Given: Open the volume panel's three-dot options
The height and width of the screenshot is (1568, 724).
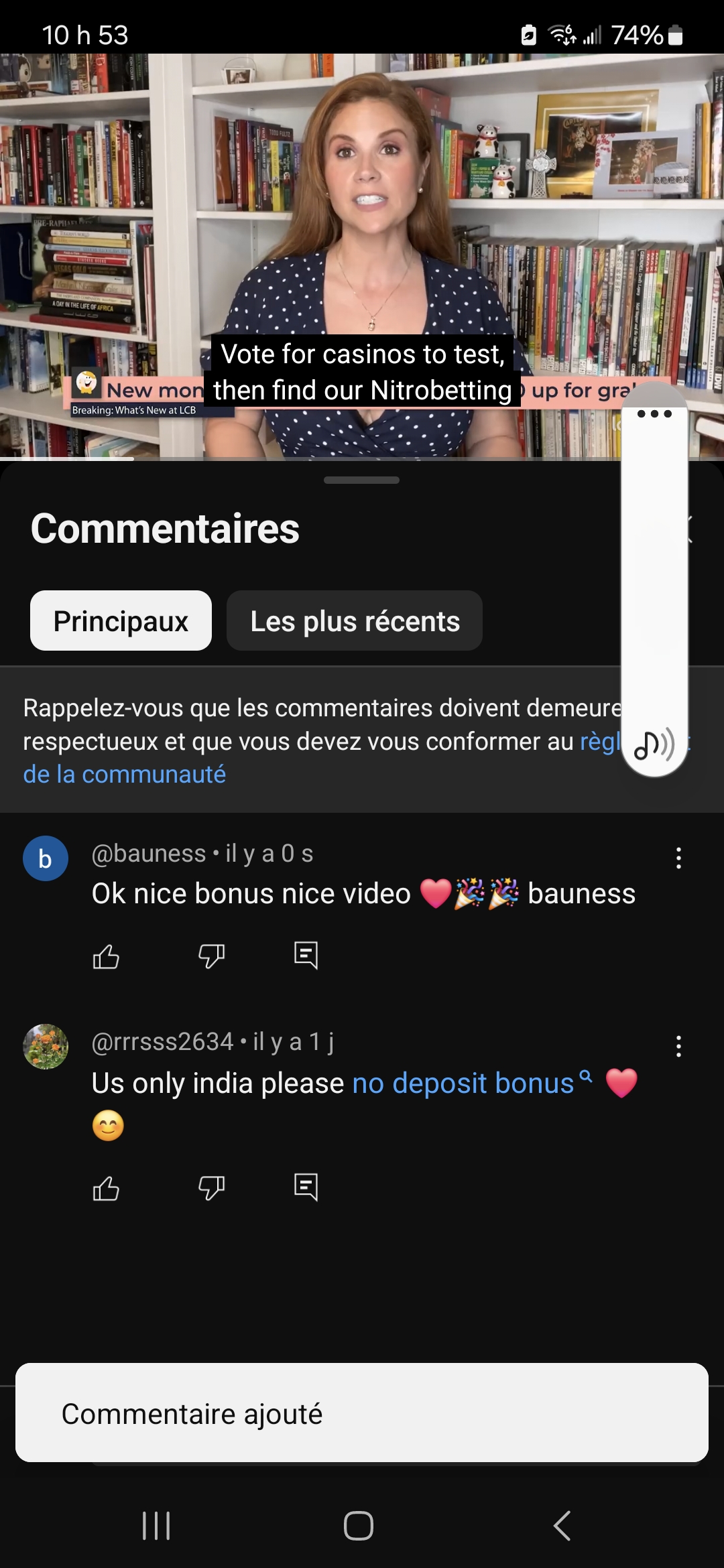Looking at the screenshot, I should tap(654, 414).
